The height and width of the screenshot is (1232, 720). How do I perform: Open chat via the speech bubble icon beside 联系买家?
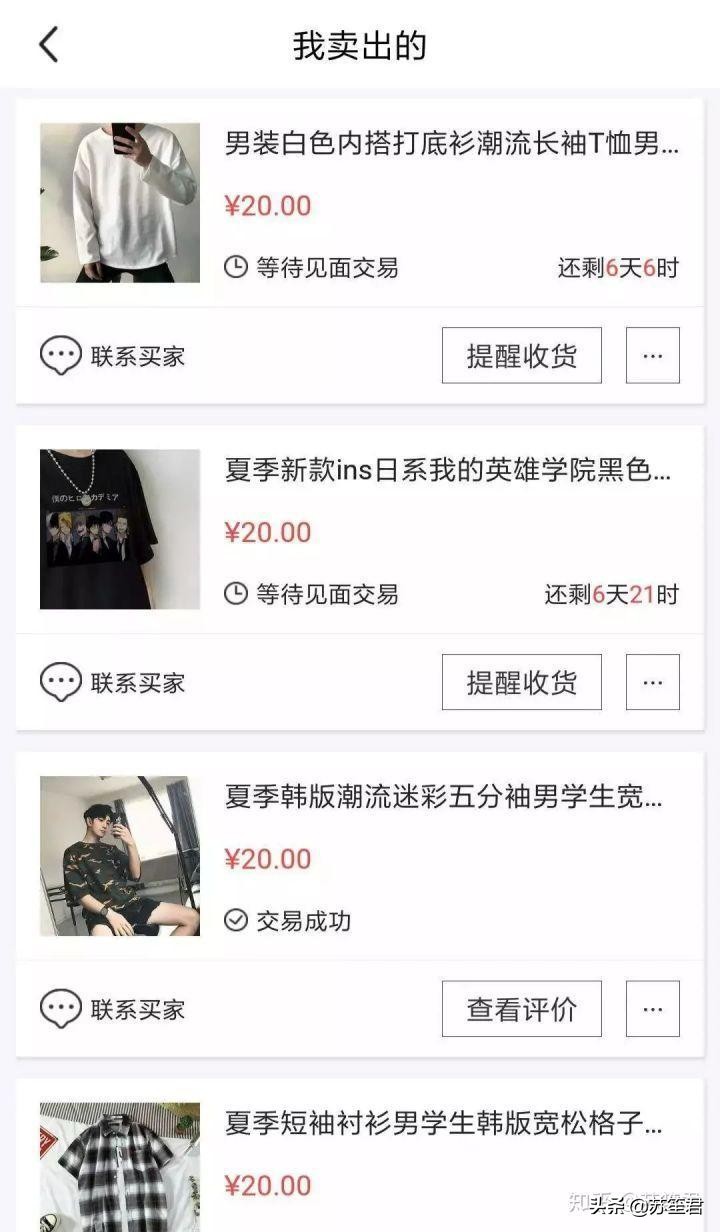(x=62, y=355)
